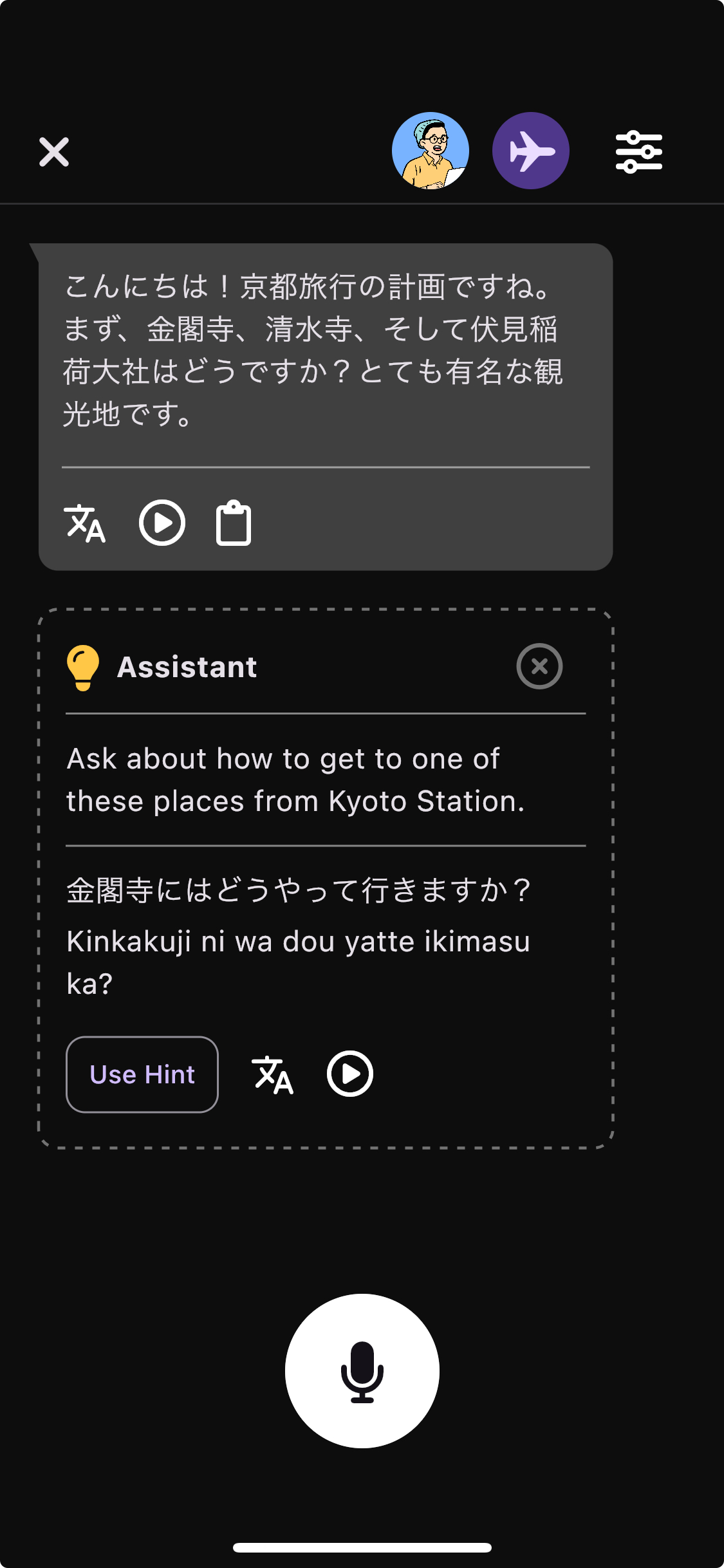Translate the tutor's Japanese message
Image resolution: width=724 pixels, height=1568 pixels.
[x=84, y=523]
